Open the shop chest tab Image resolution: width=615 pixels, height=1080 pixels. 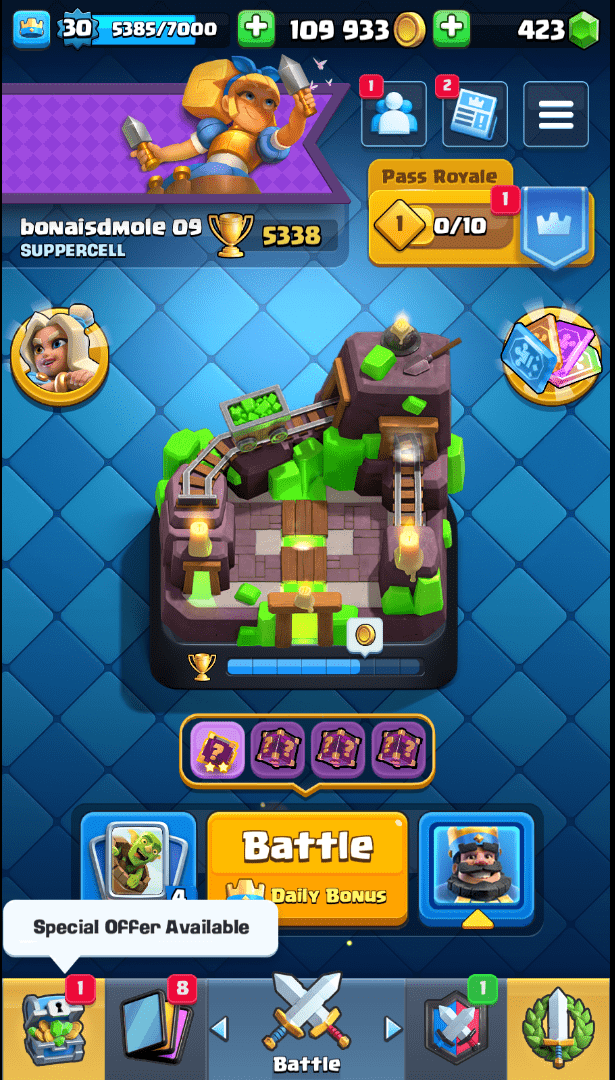coord(52,1030)
